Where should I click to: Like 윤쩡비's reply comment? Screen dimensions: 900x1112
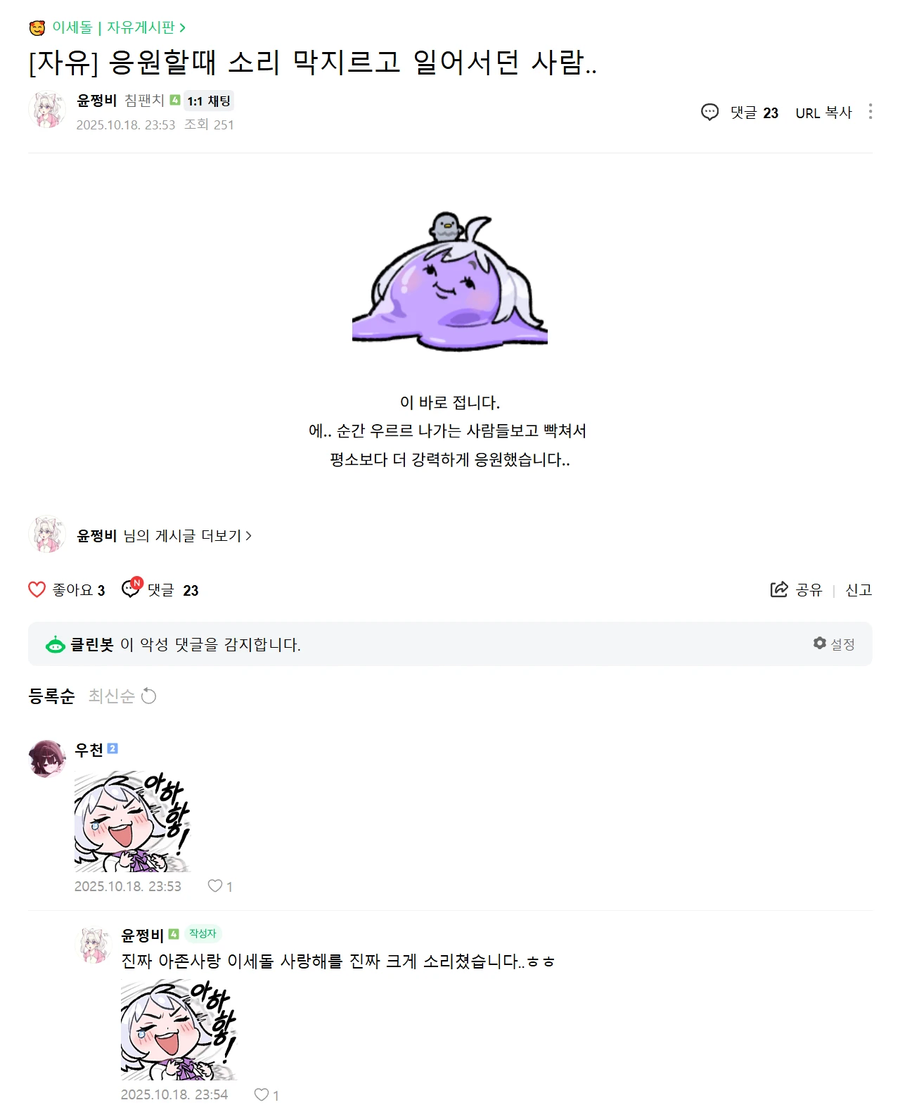(262, 1095)
